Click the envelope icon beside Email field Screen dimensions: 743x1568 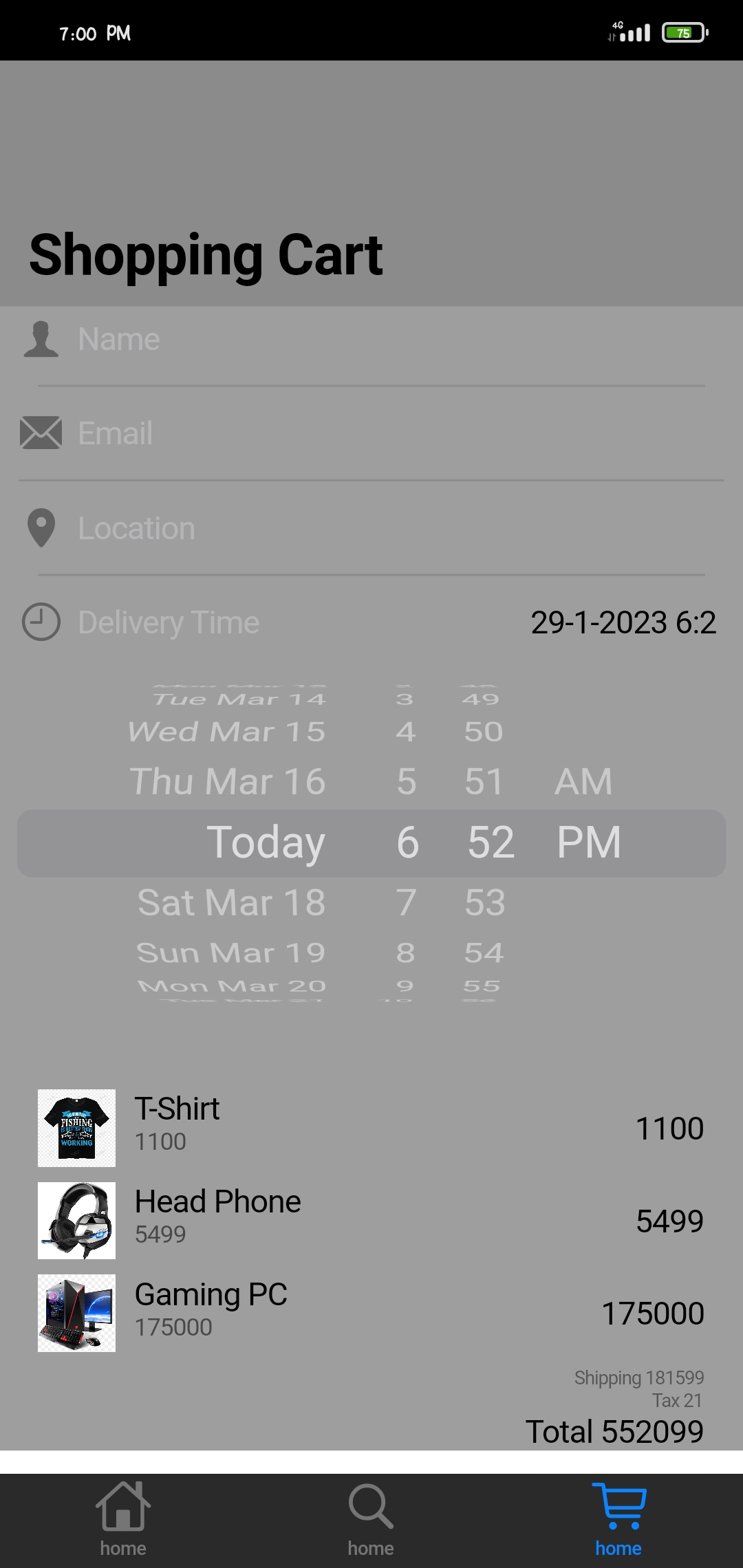(x=41, y=433)
